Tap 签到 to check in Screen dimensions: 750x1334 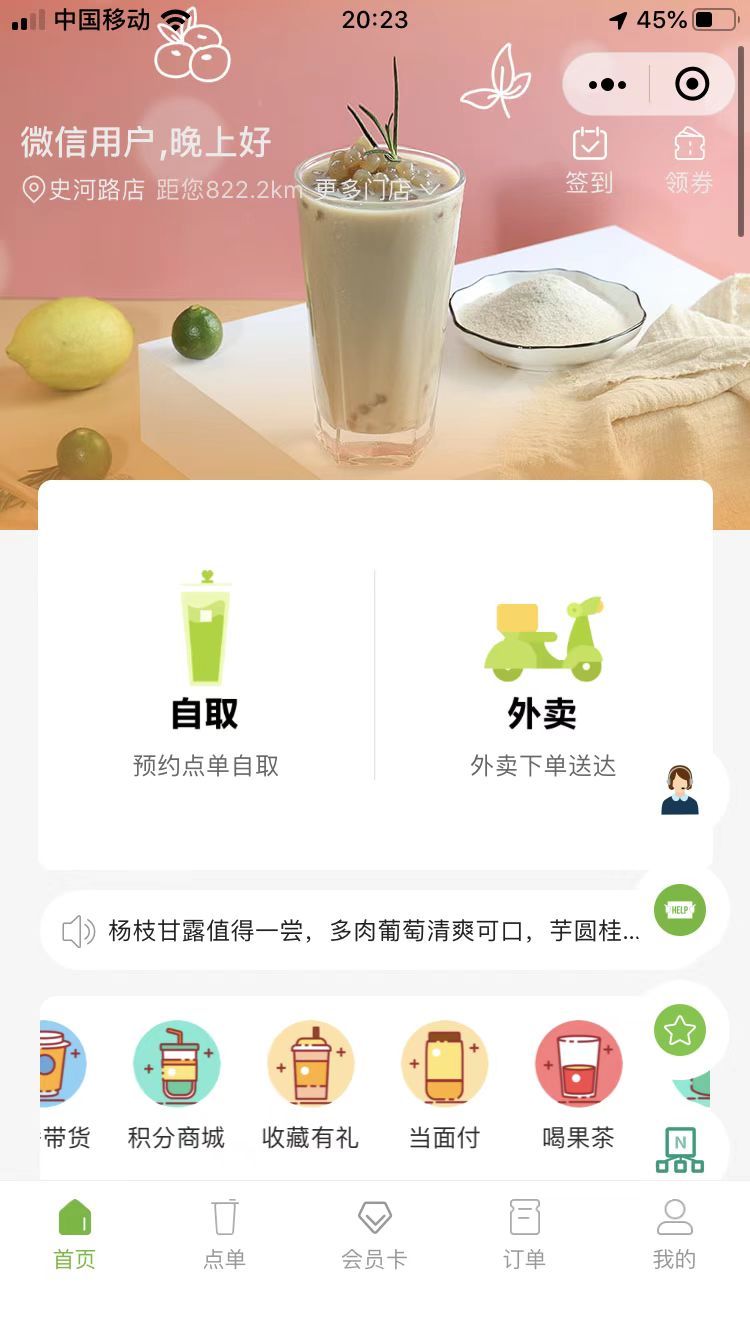tap(589, 160)
